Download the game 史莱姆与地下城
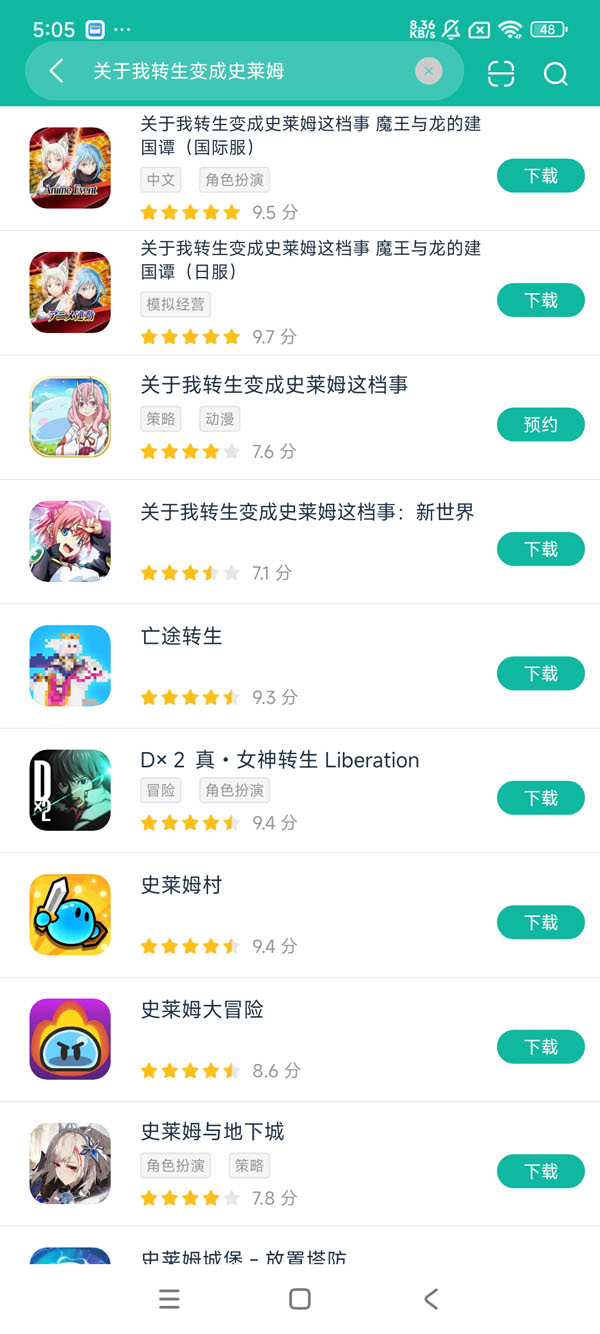 pyautogui.click(x=540, y=1171)
